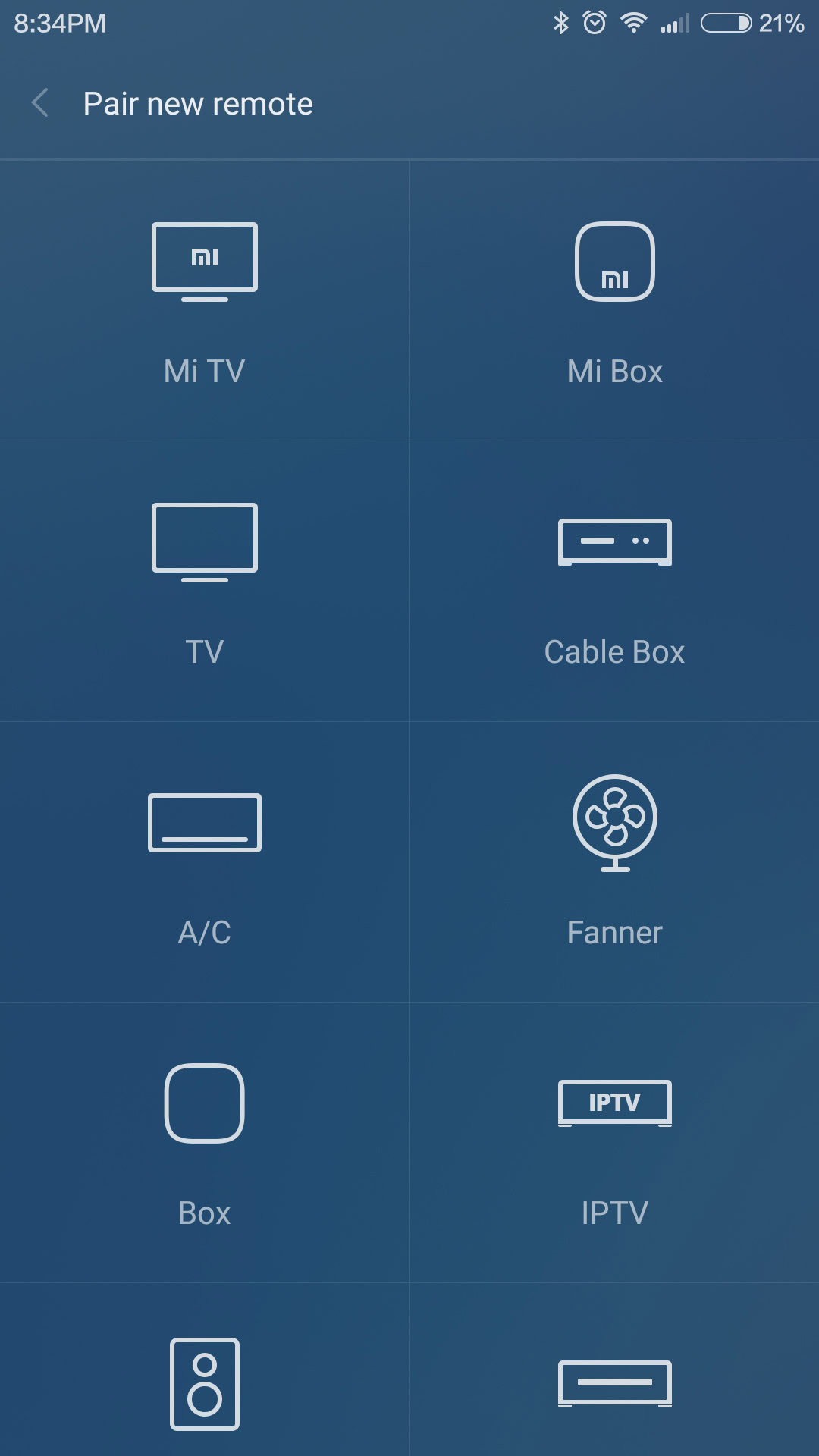The height and width of the screenshot is (1456, 819).
Task: Pick the generic TV option
Action: point(205,581)
